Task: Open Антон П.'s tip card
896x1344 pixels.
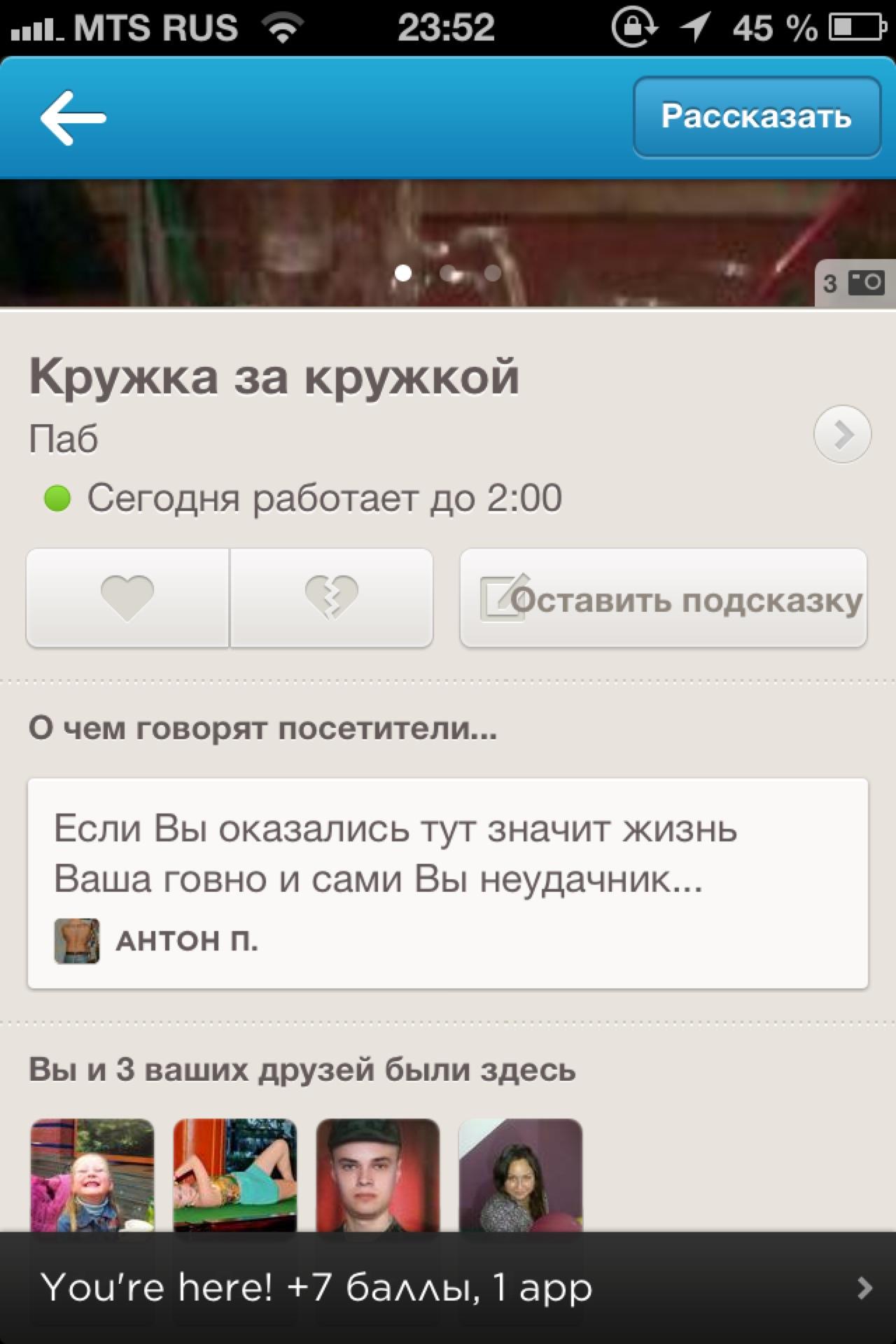Action: 448,882
